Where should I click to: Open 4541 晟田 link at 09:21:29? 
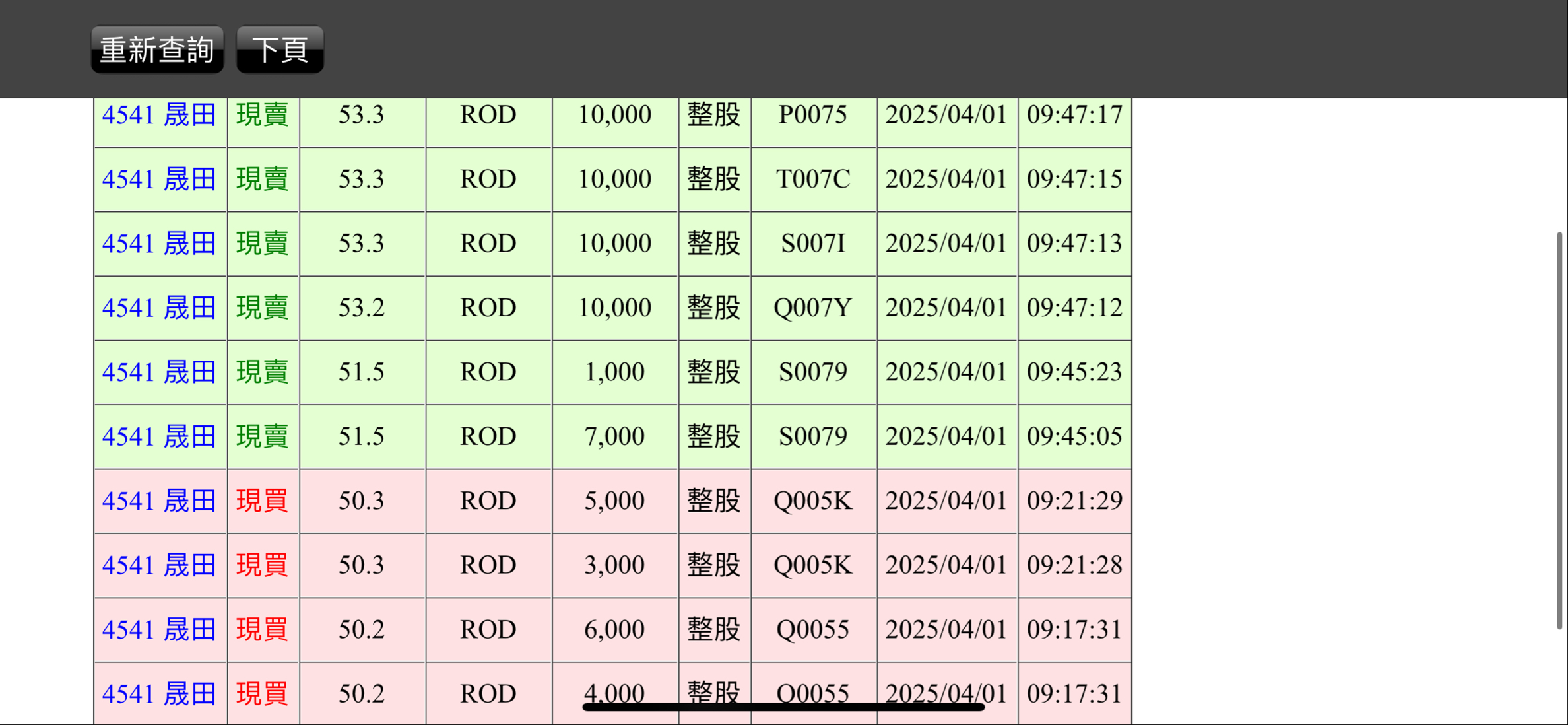pos(159,501)
